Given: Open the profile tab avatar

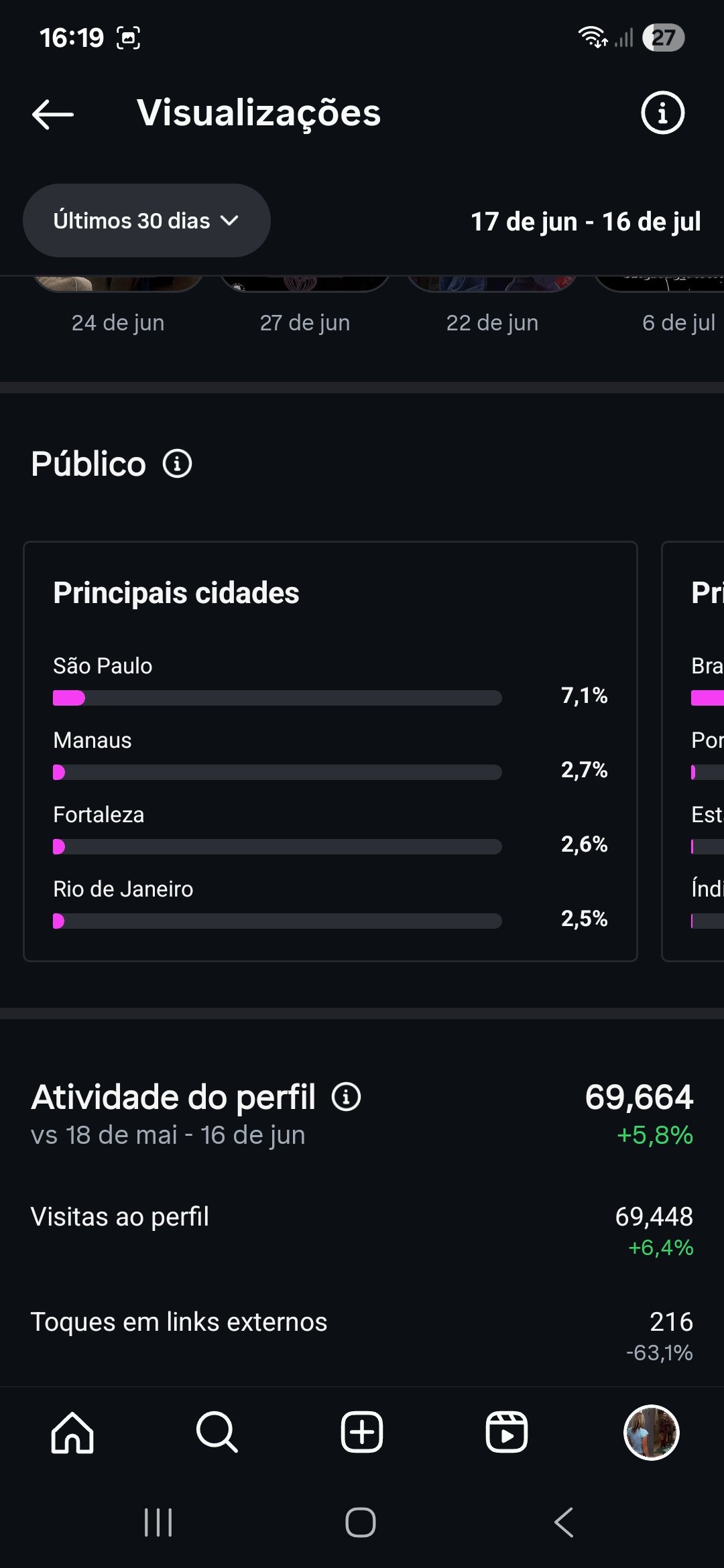Looking at the screenshot, I should tap(652, 1433).
